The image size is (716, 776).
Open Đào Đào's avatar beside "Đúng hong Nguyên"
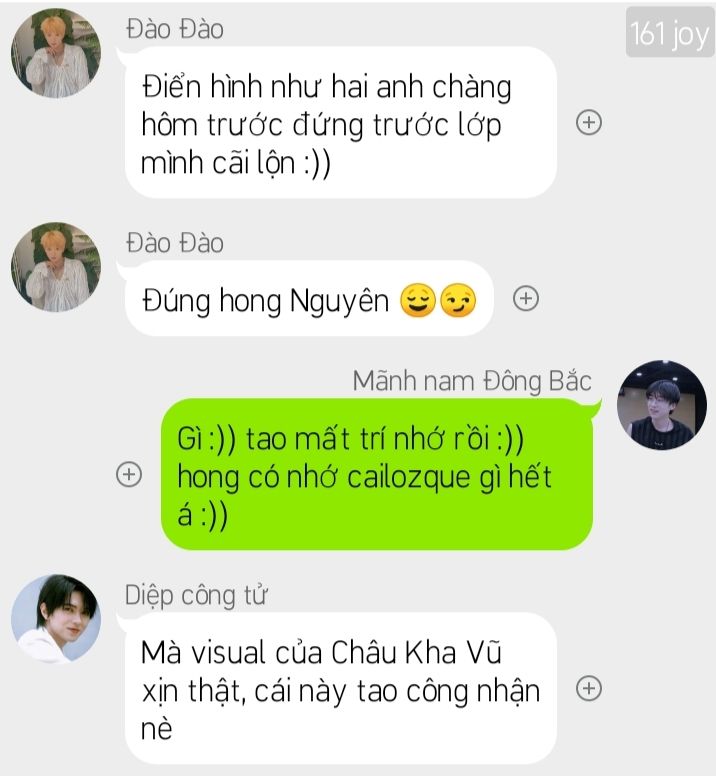coord(56,267)
